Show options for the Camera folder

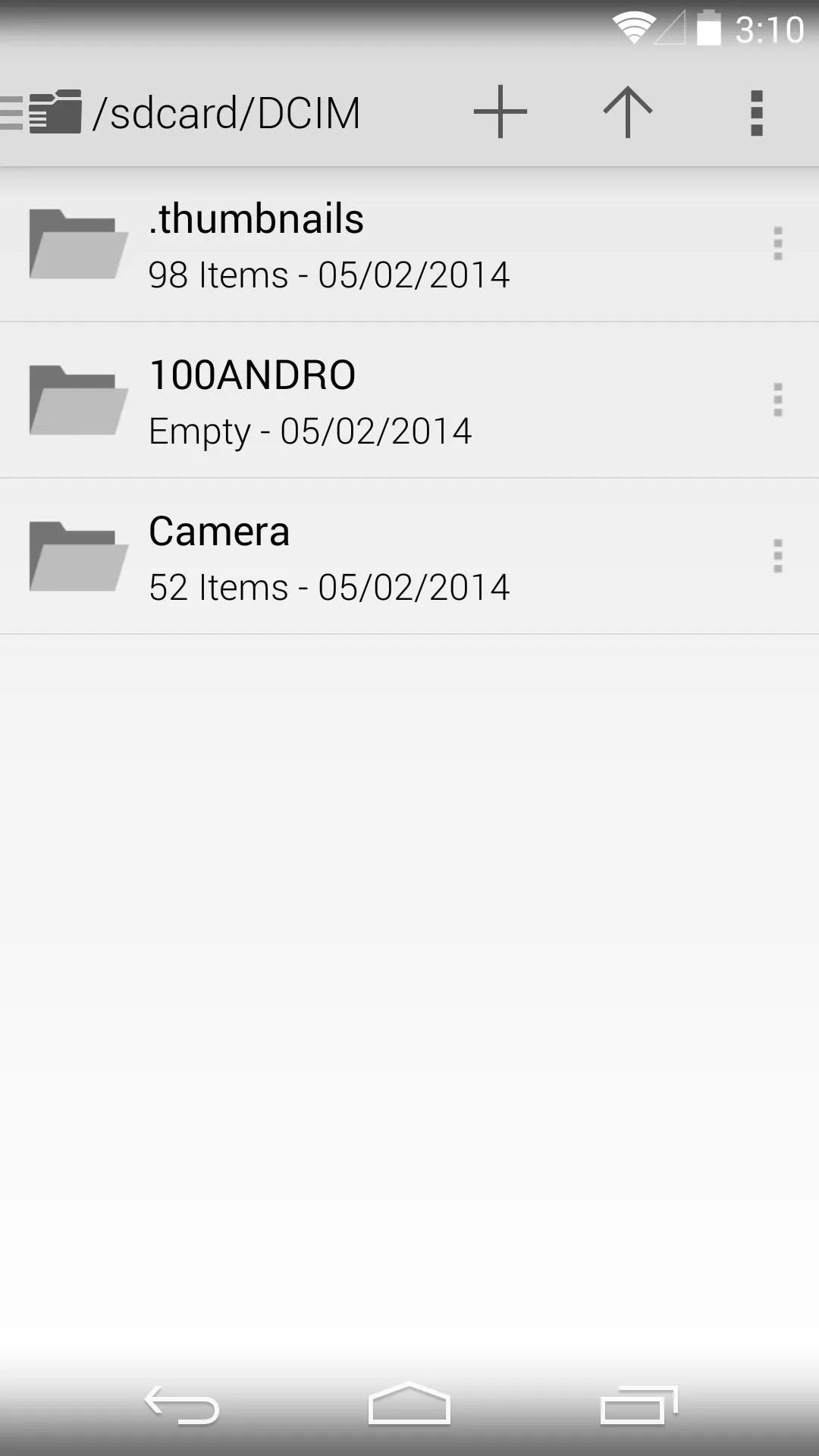[777, 556]
